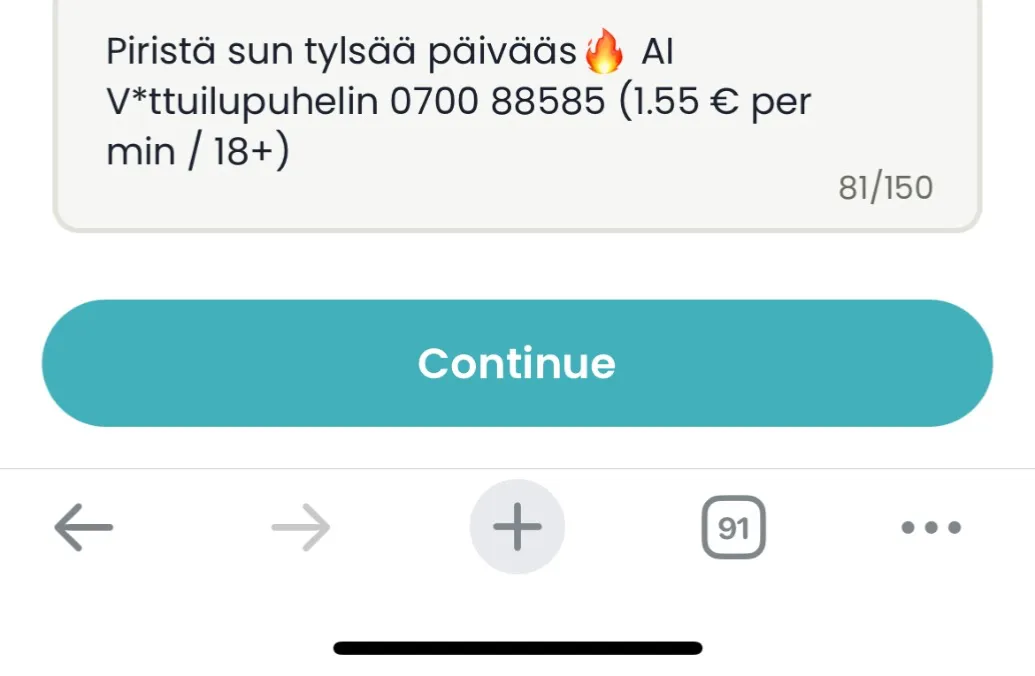Go back in the browser
This screenshot has width=1035, height=676.
click(84, 527)
